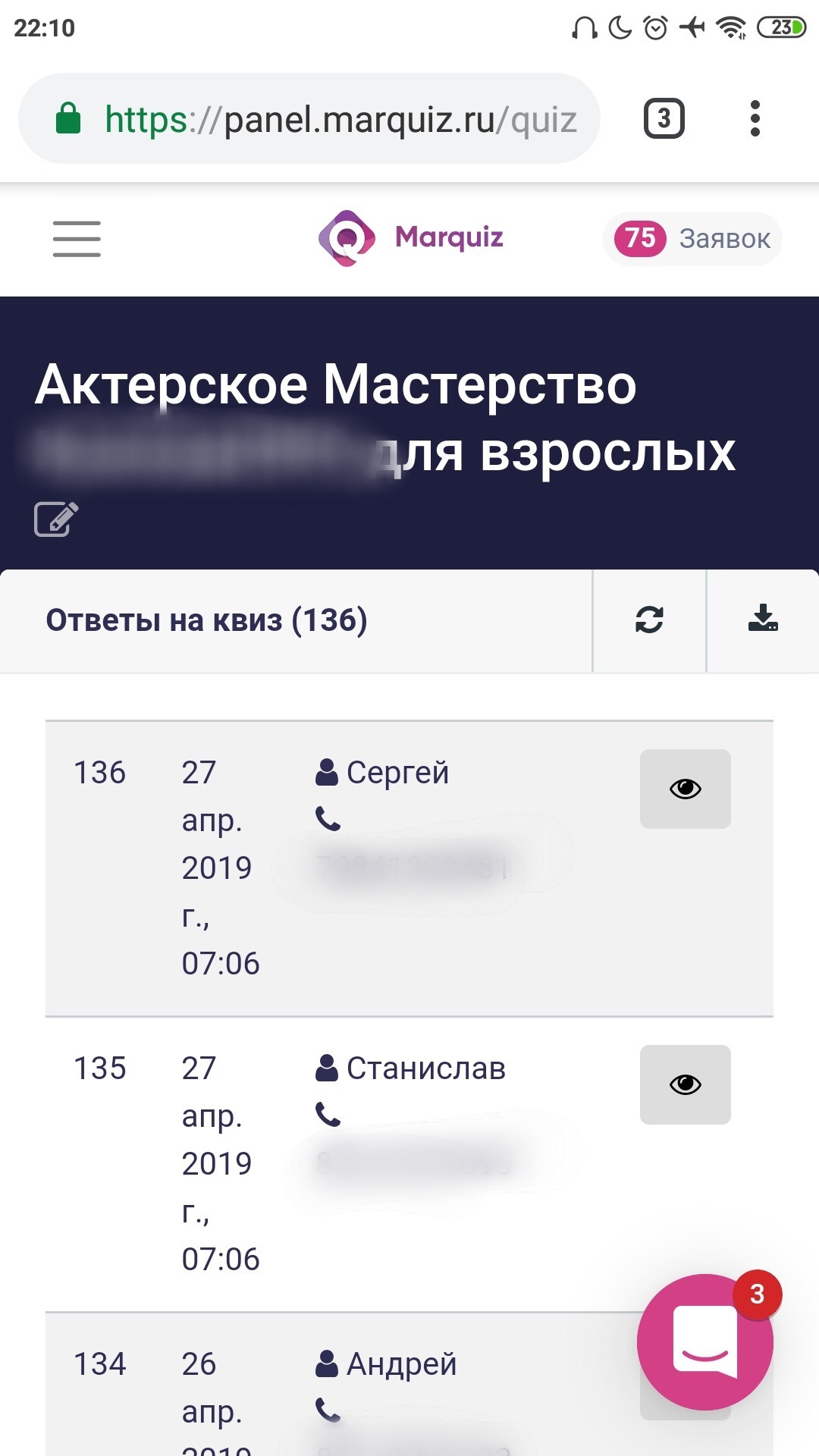Image resolution: width=819 pixels, height=1456 pixels.
Task: Open the hamburger navigation menu
Action: 77,239
